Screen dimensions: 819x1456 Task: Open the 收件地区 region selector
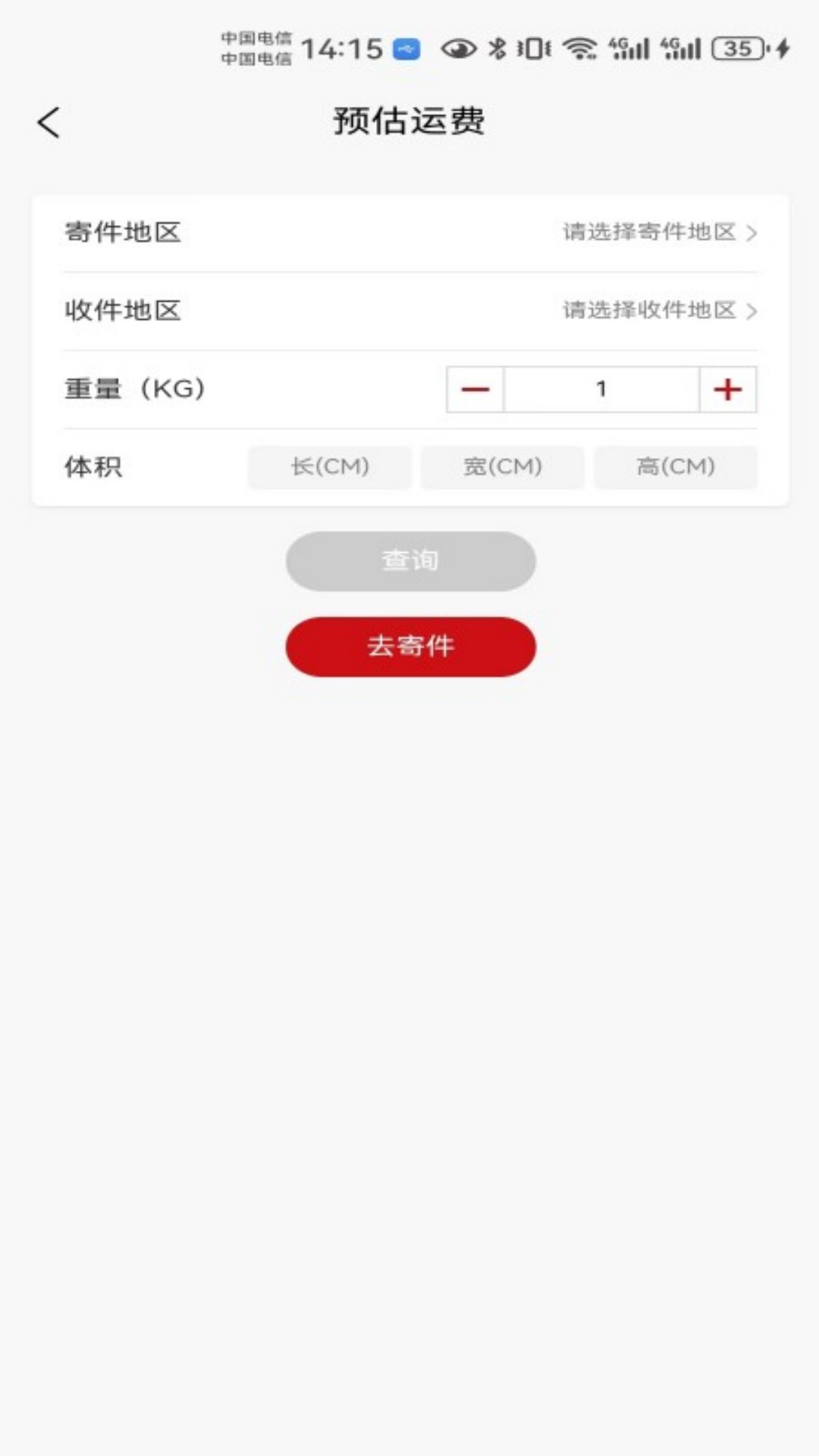409,311
